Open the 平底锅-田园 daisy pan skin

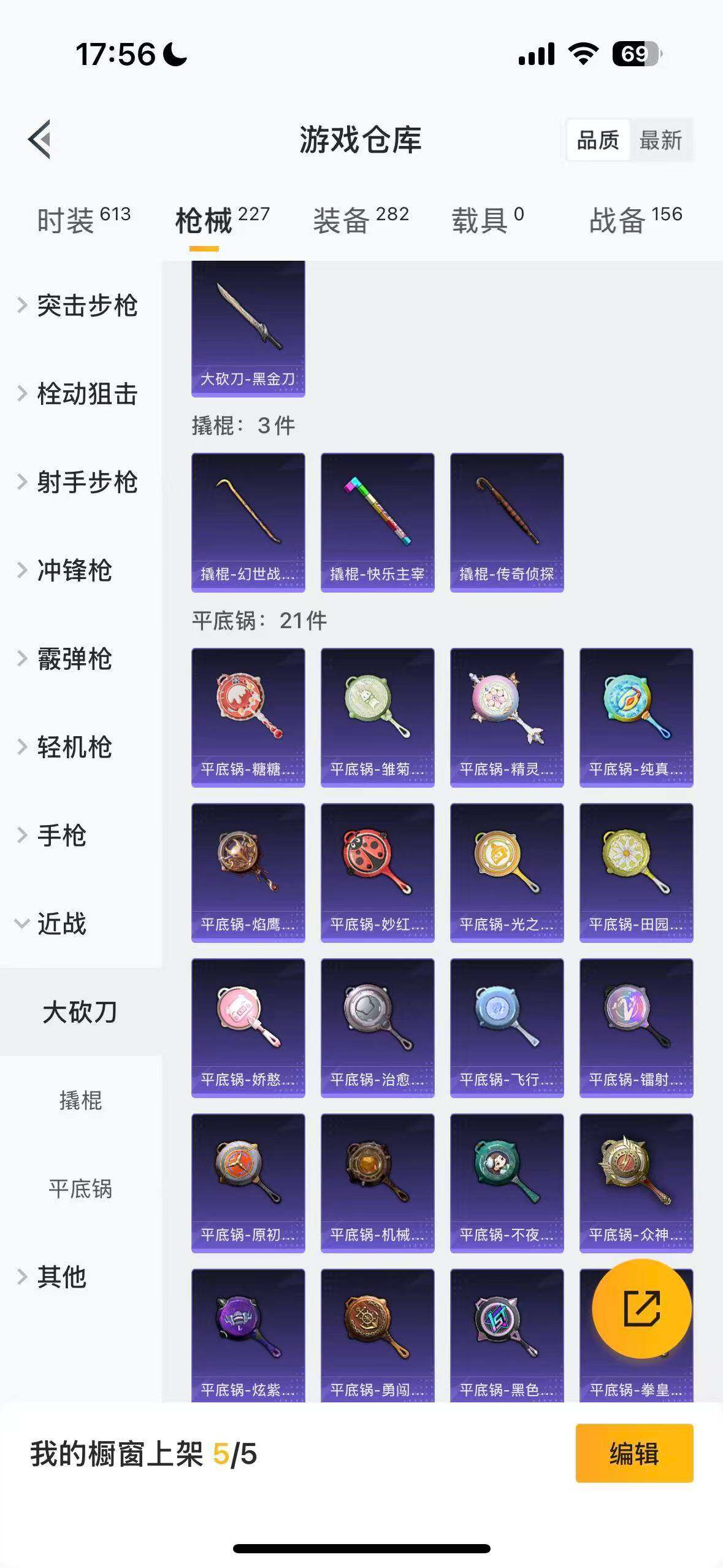pos(635,871)
